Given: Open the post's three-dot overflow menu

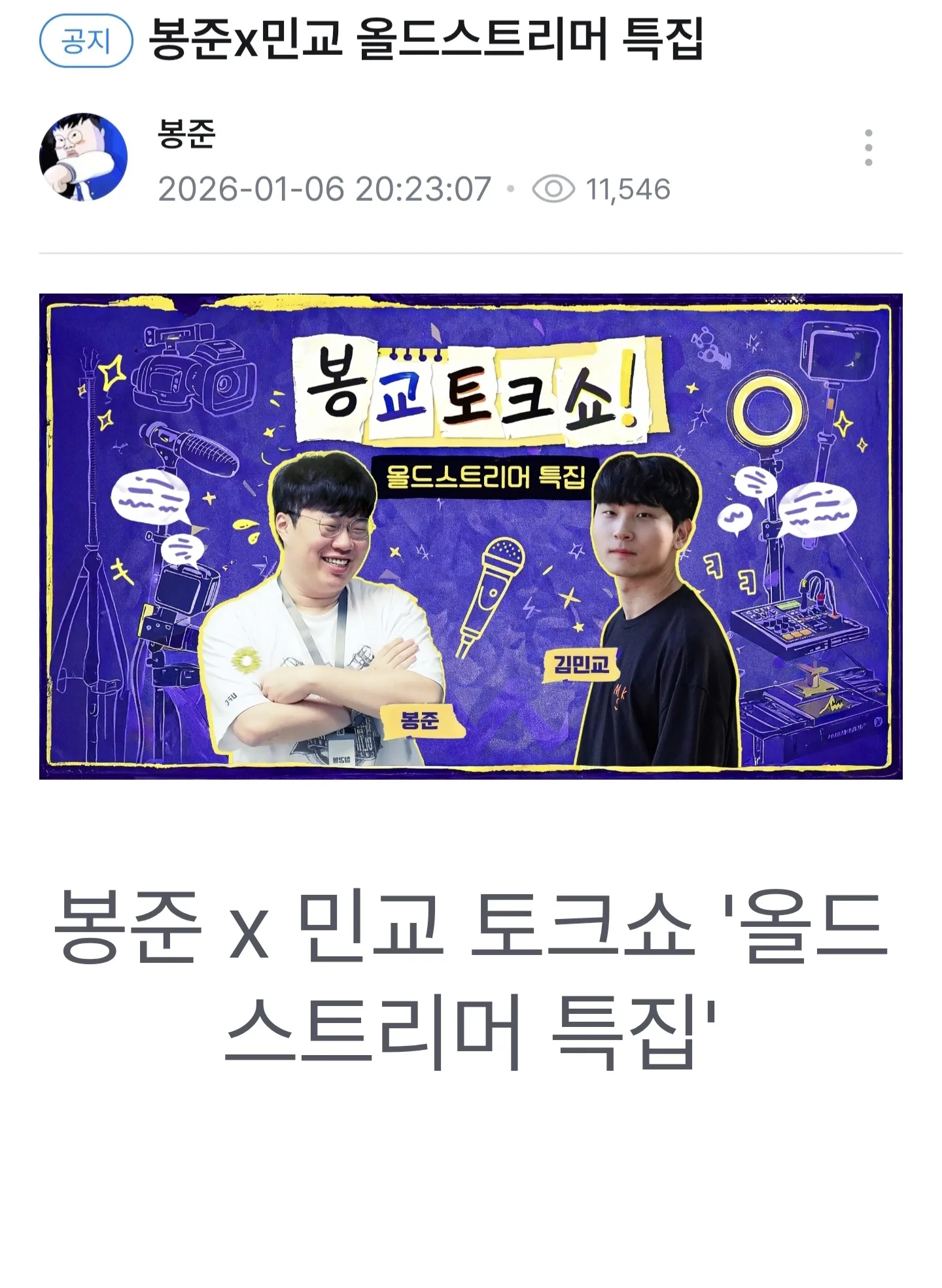Looking at the screenshot, I should point(868,148).
